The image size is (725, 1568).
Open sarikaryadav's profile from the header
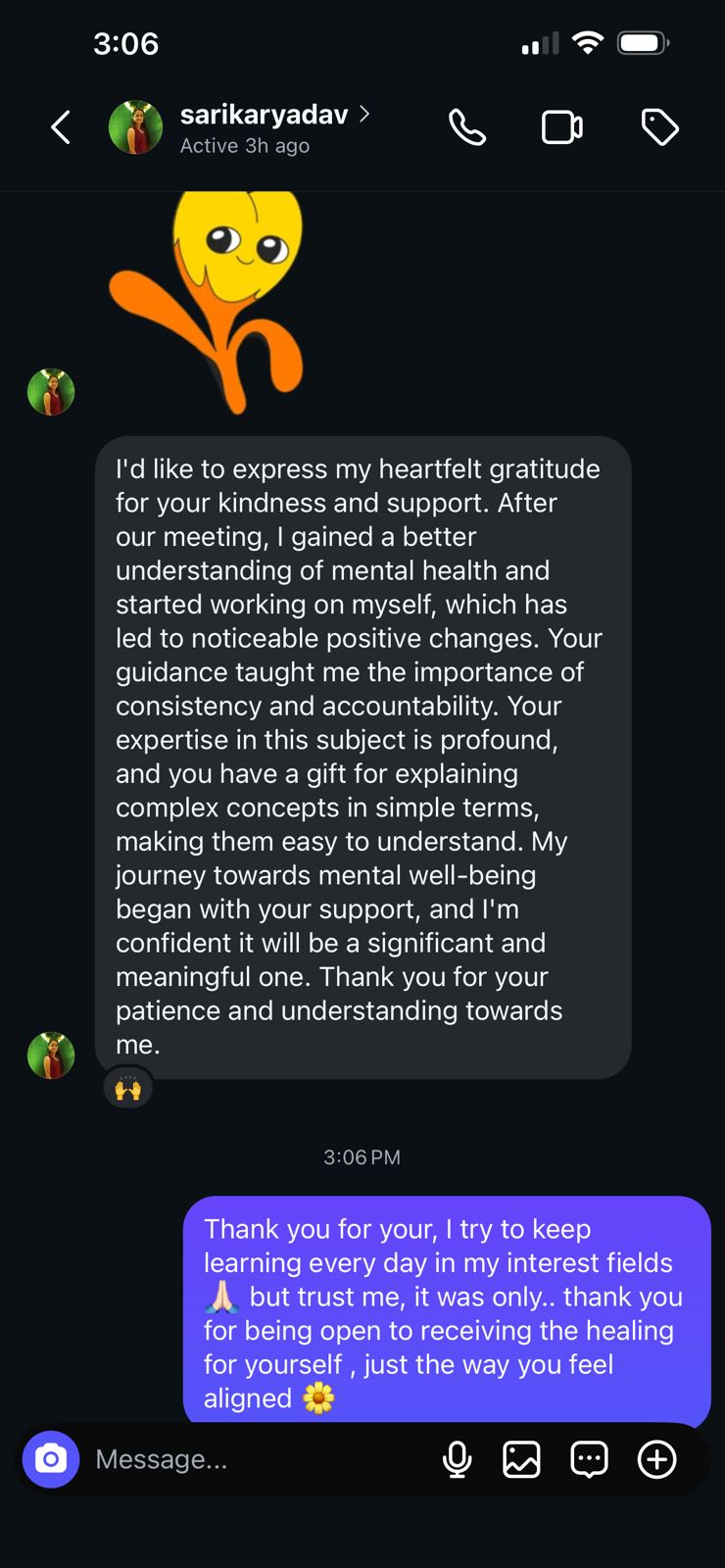click(x=265, y=116)
